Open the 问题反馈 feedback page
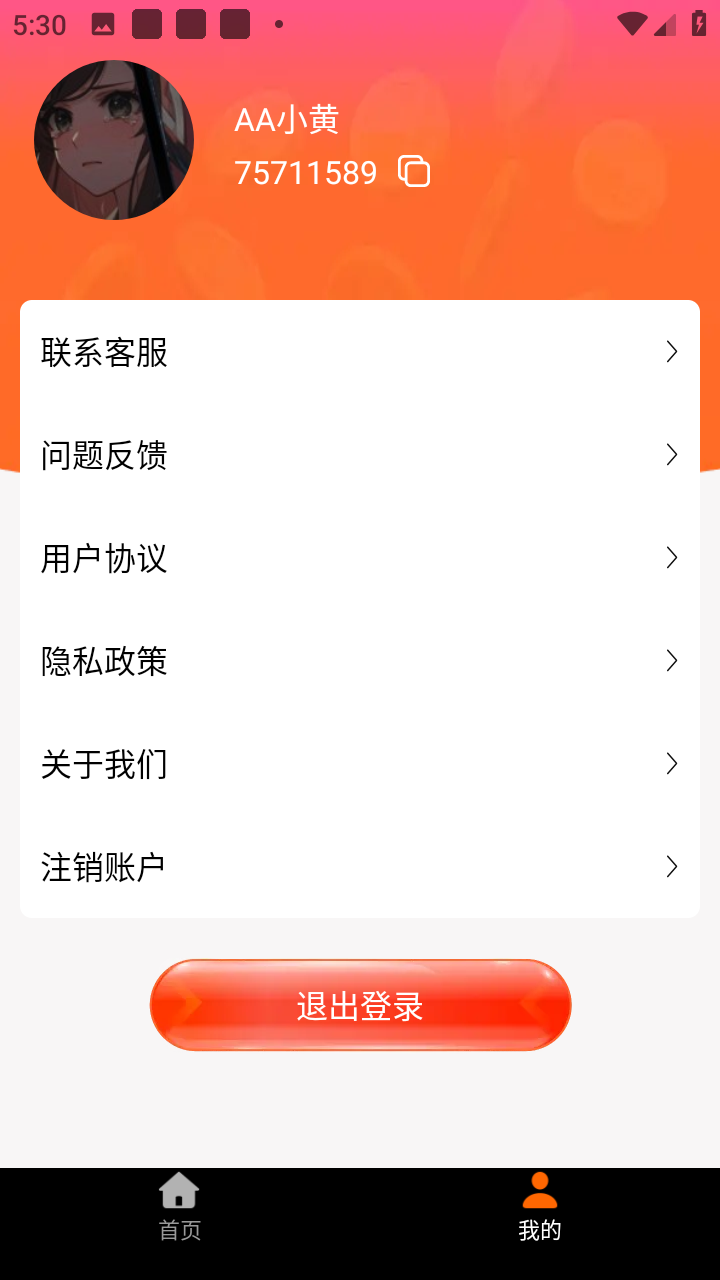Image resolution: width=720 pixels, height=1280 pixels. coord(360,455)
